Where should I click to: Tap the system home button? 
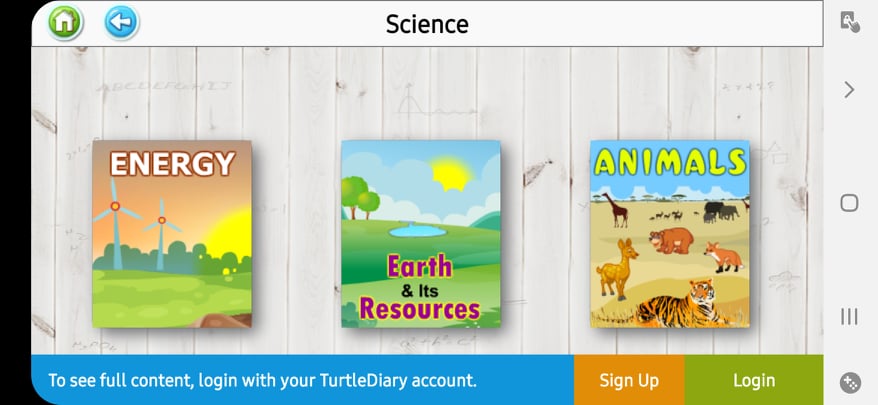pyautogui.click(x=849, y=203)
